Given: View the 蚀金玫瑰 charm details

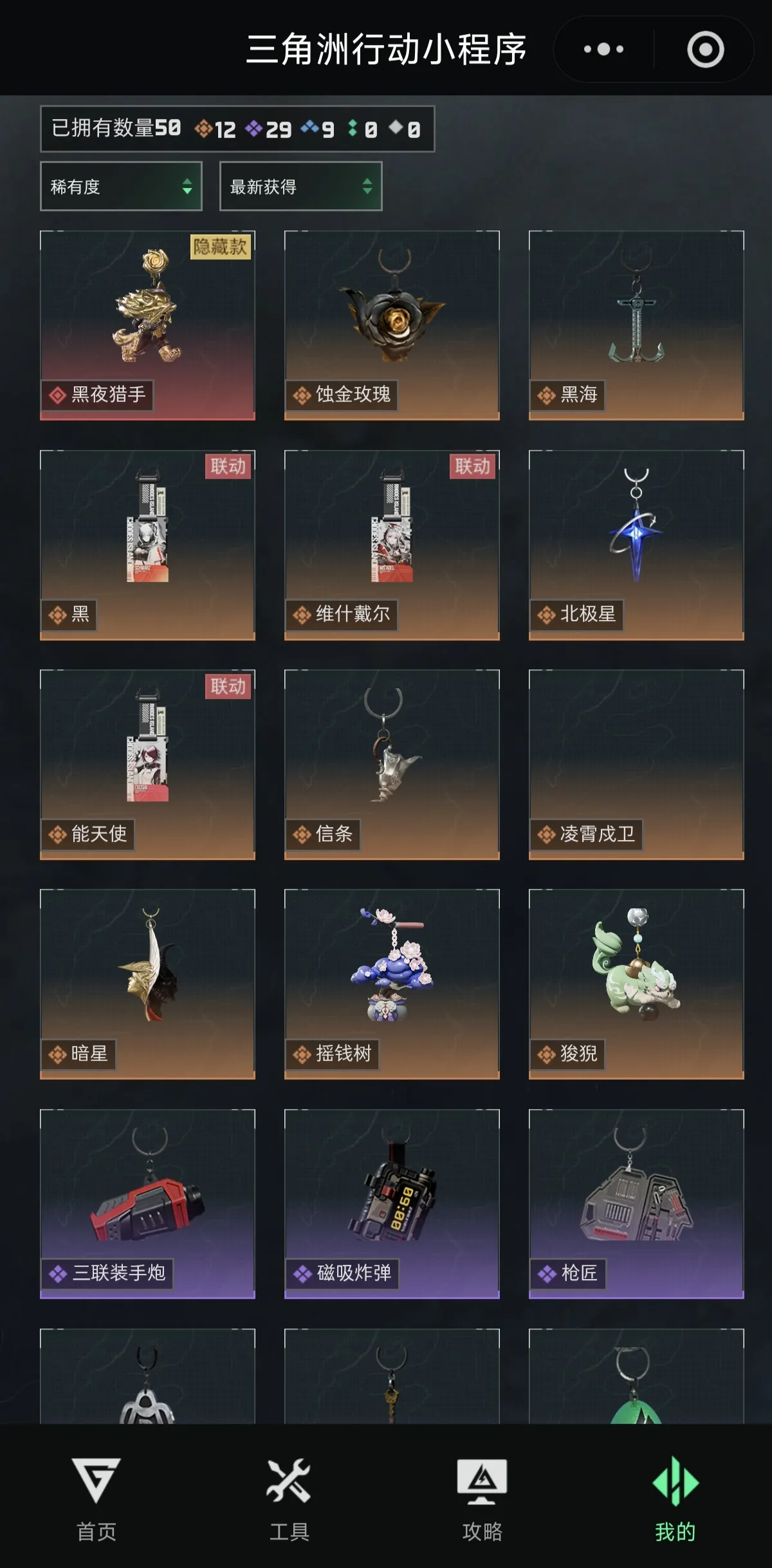Looking at the screenshot, I should (392, 325).
